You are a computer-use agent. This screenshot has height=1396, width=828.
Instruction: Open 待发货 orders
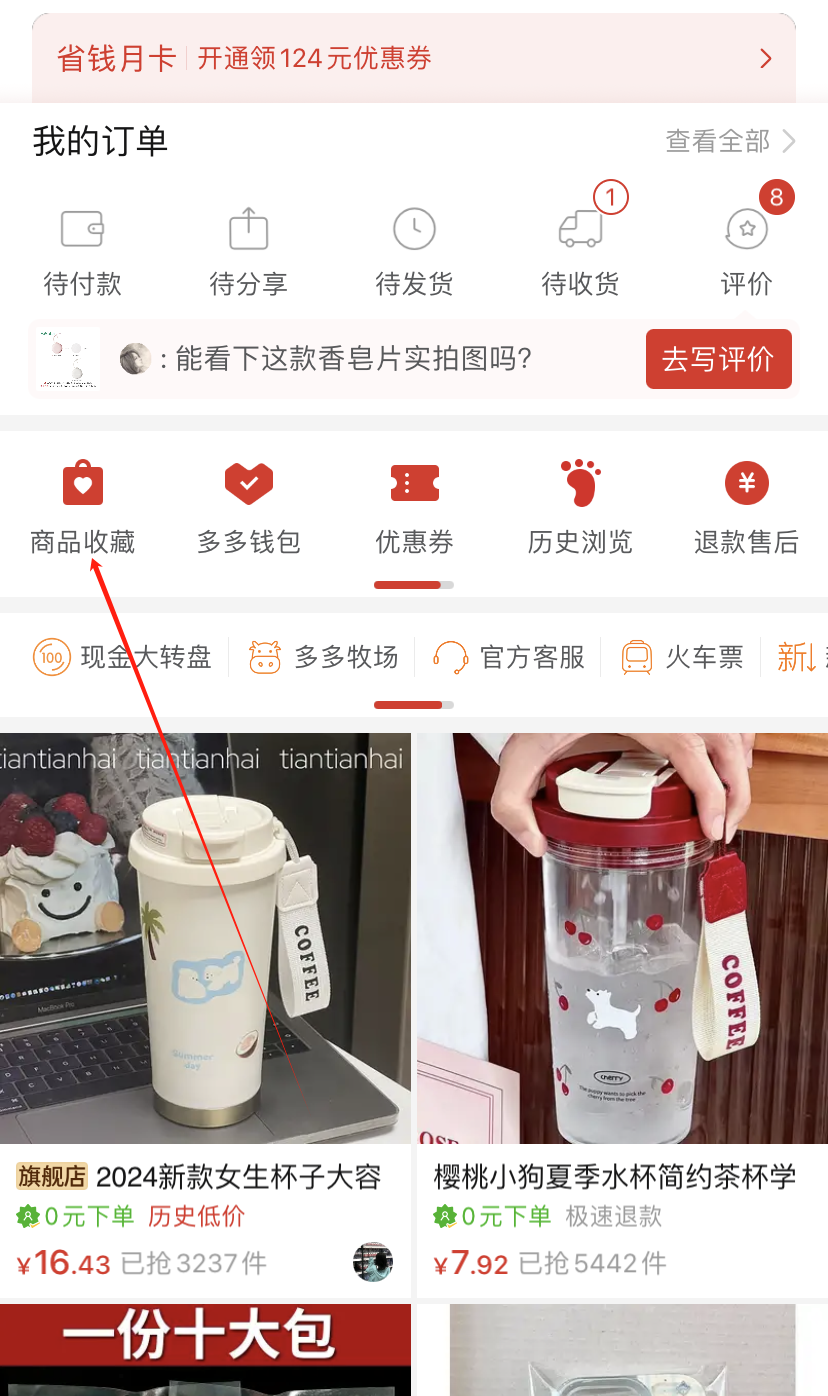pos(414,252)
